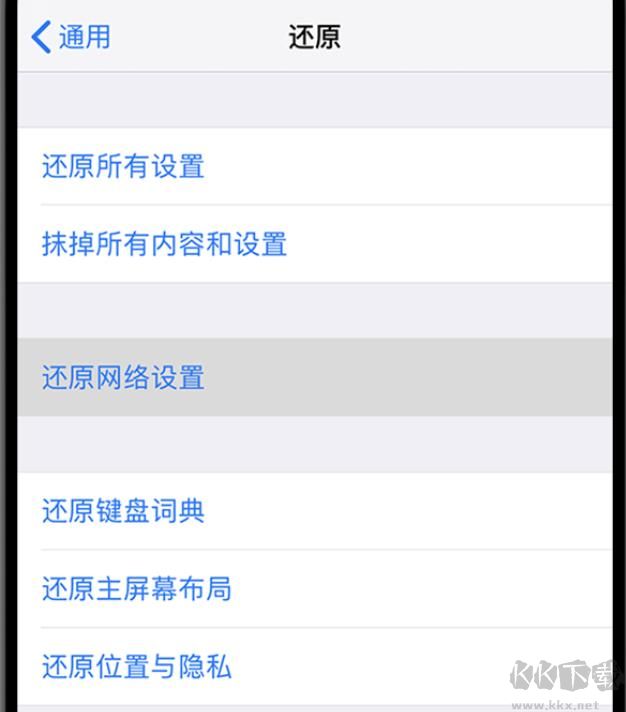The image size is (626, 712).
Task: Tap 还原键盘词典 row
Action: pos(123,511)
